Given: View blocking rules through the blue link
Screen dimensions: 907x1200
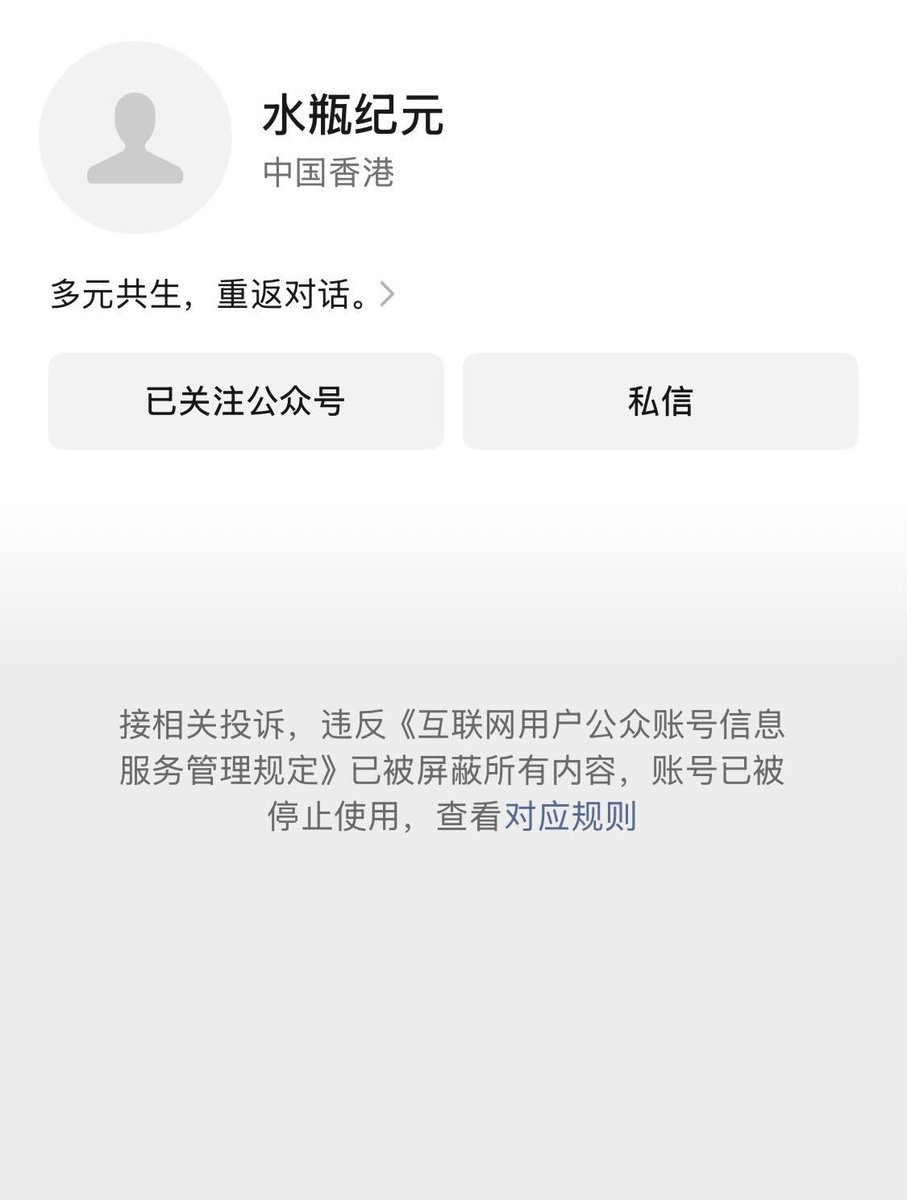Looking at the screenshot, I should coord(572,818).
